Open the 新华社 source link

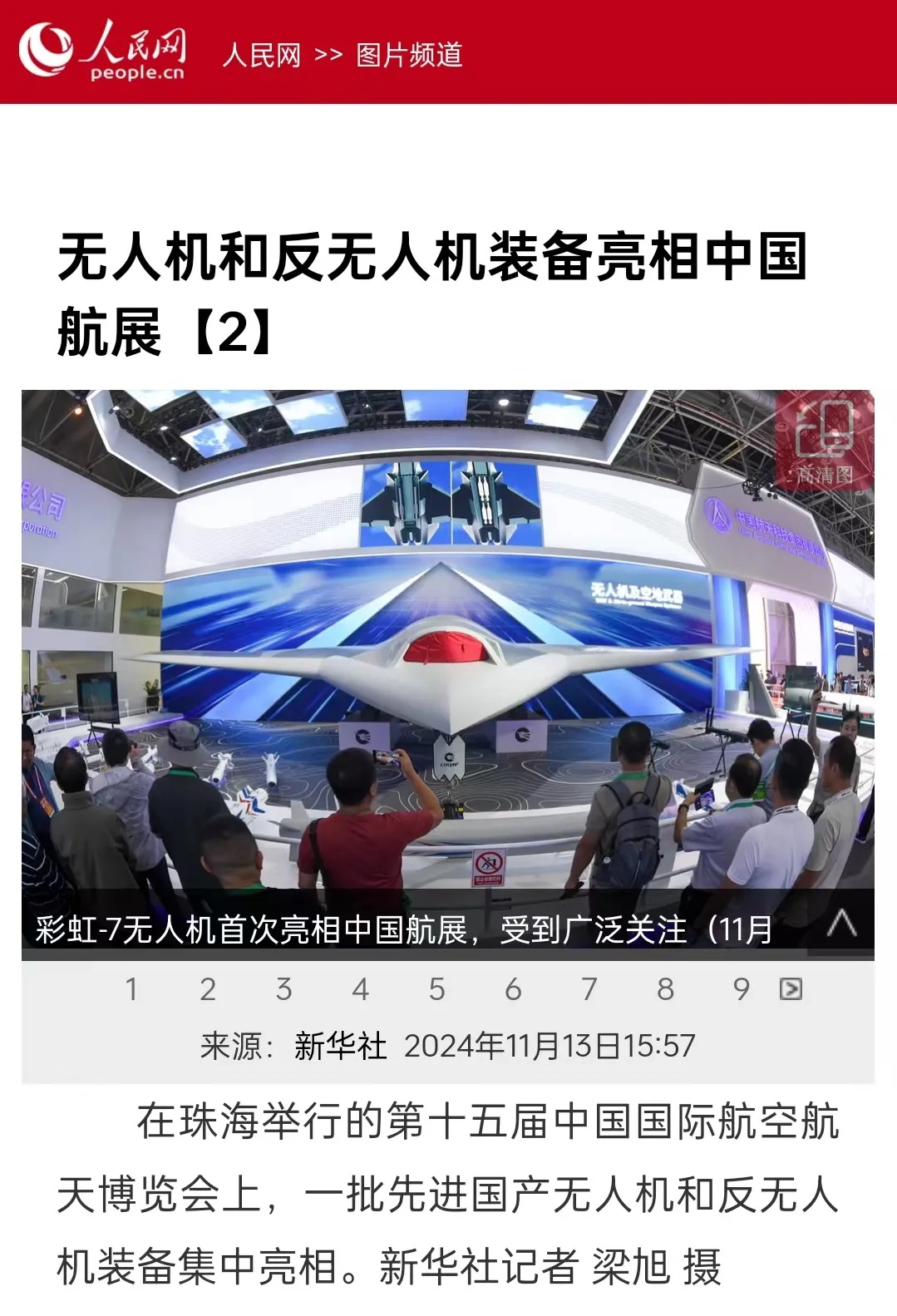click(340, 1046)
